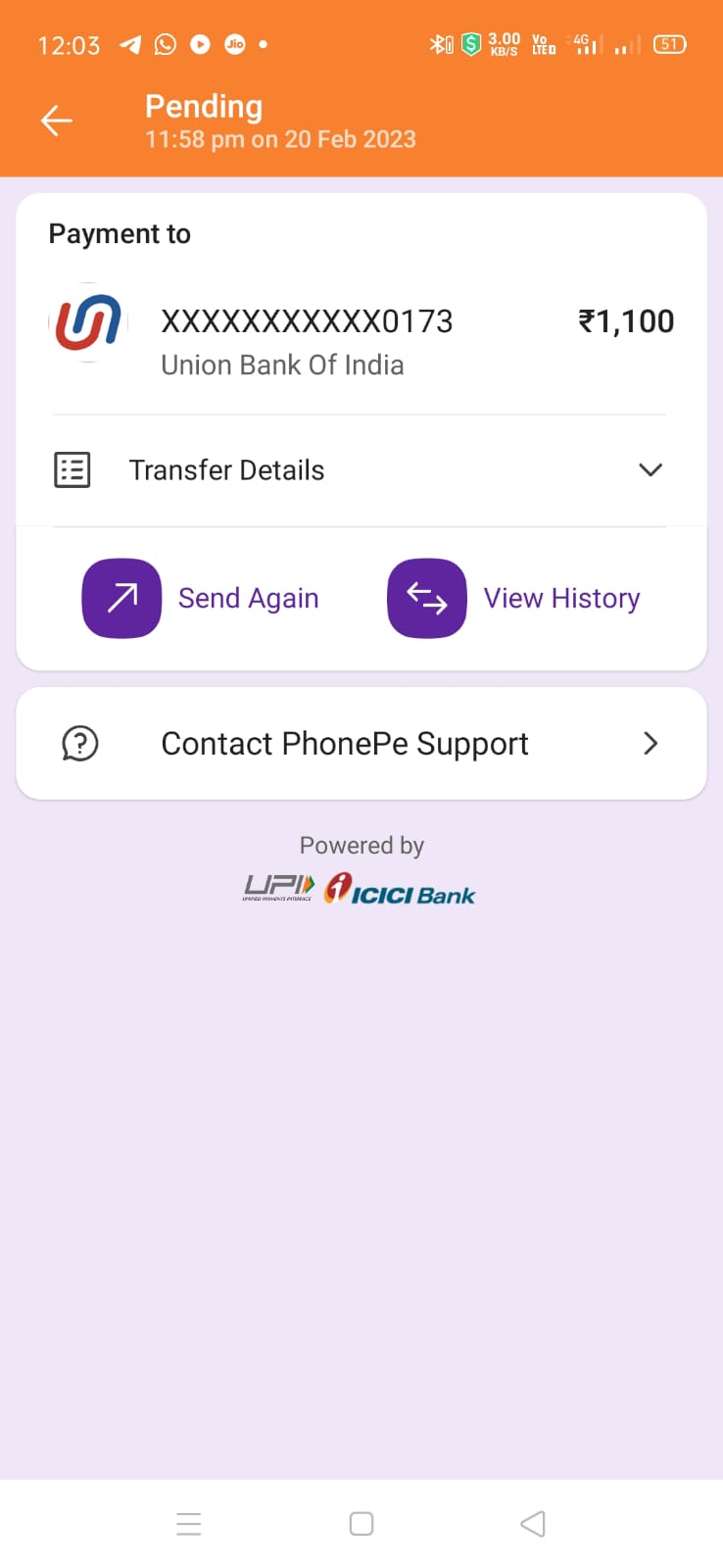Image resolution: width=723 pixels, height=1568 pixels.
Task: Tap the system home button
Action: pos(361,1524)
